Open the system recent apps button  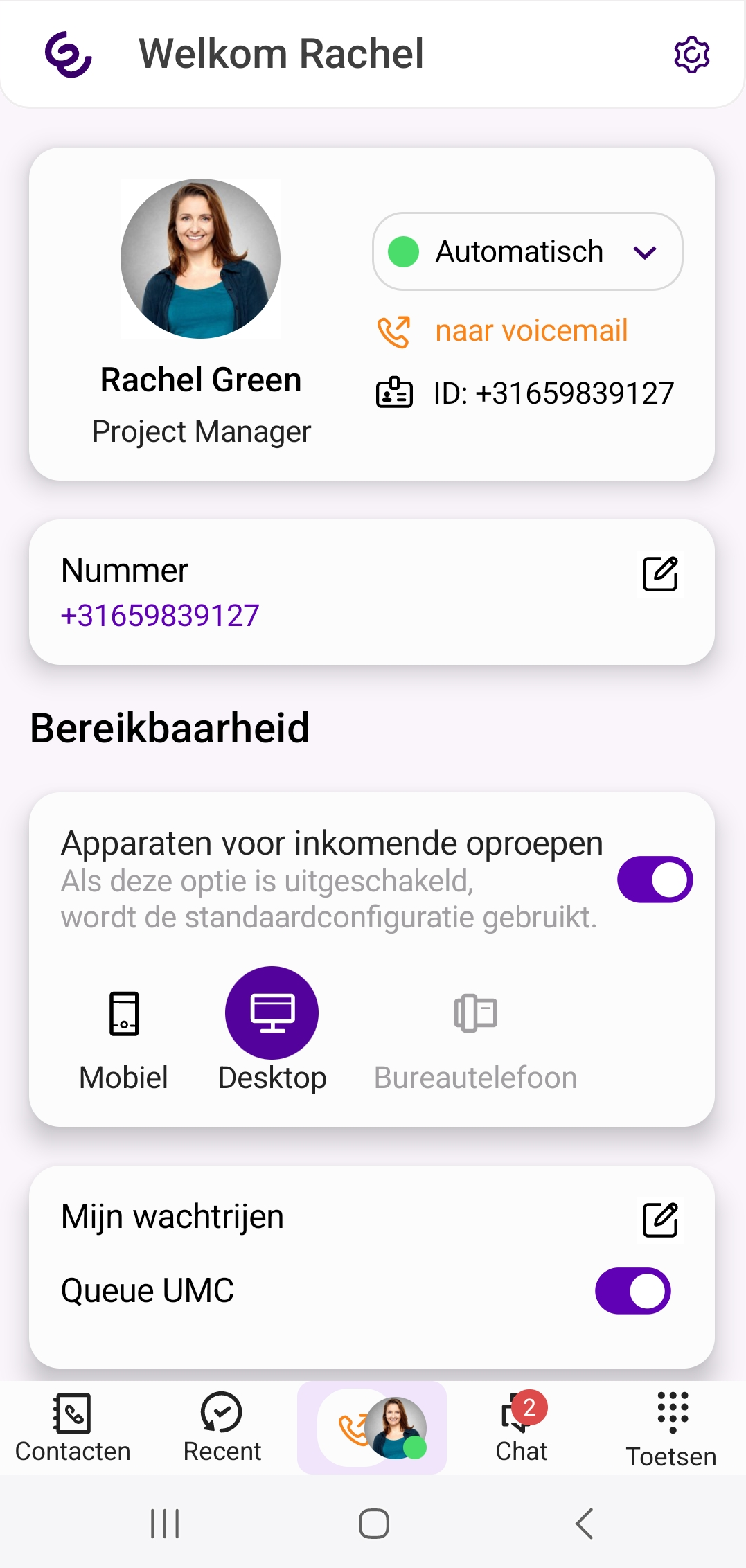(x=165, y=1524)
